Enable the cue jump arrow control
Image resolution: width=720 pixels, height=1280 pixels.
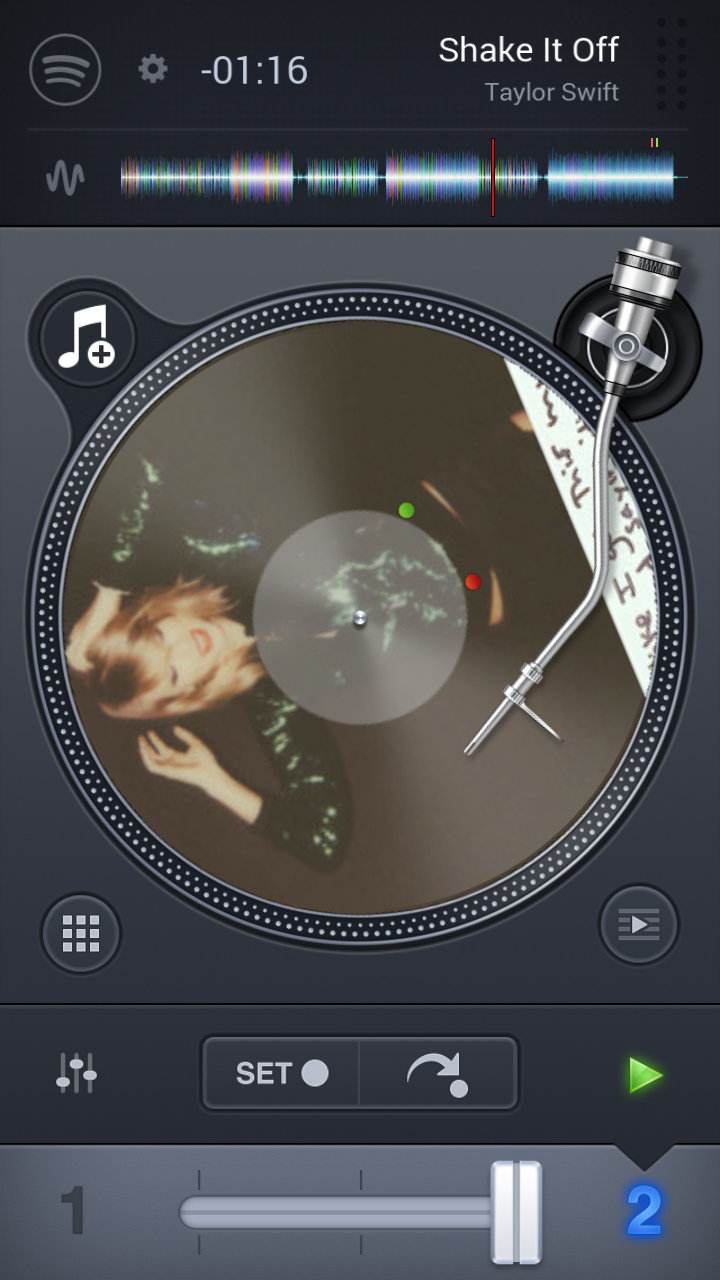[438, 1073]
